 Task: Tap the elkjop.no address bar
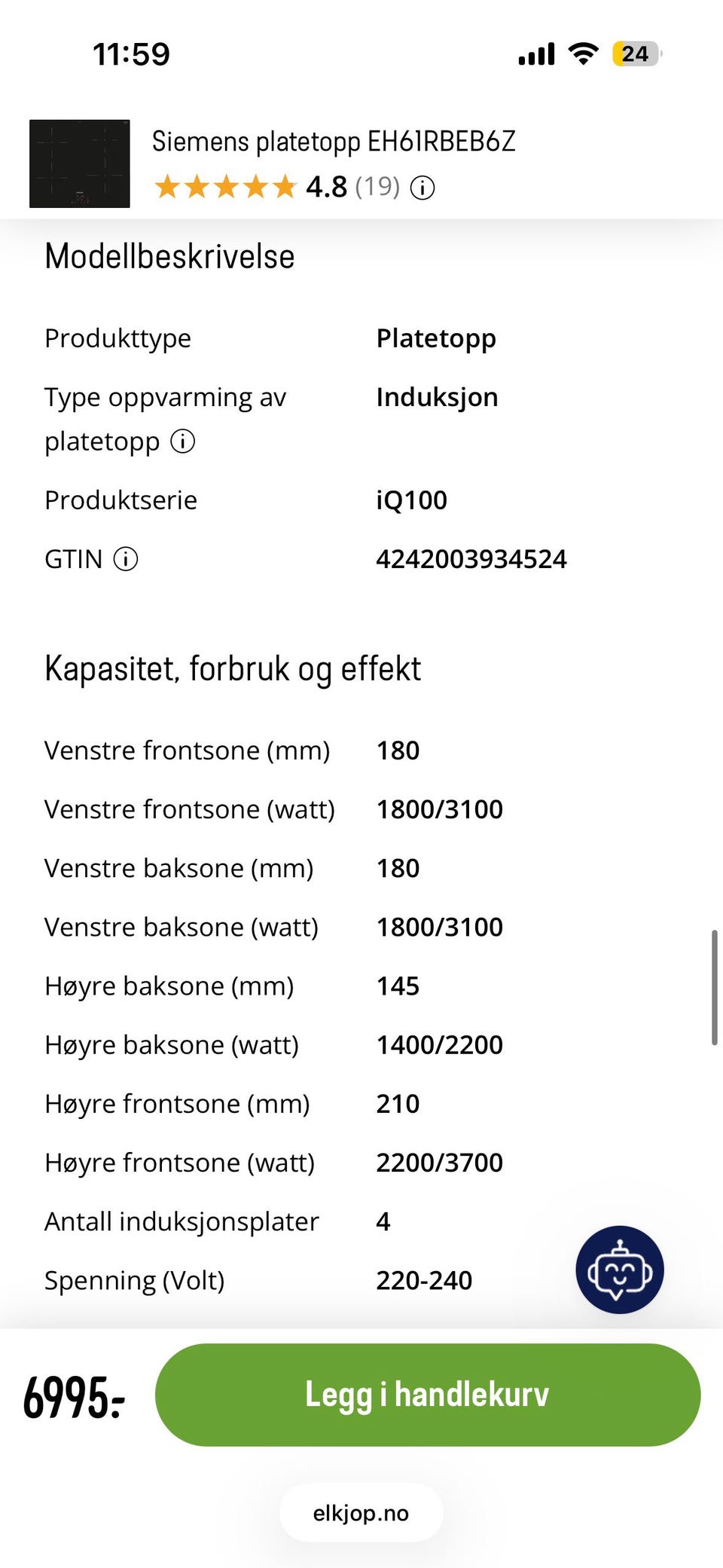pyautogui.click(x=361, y=1512)
